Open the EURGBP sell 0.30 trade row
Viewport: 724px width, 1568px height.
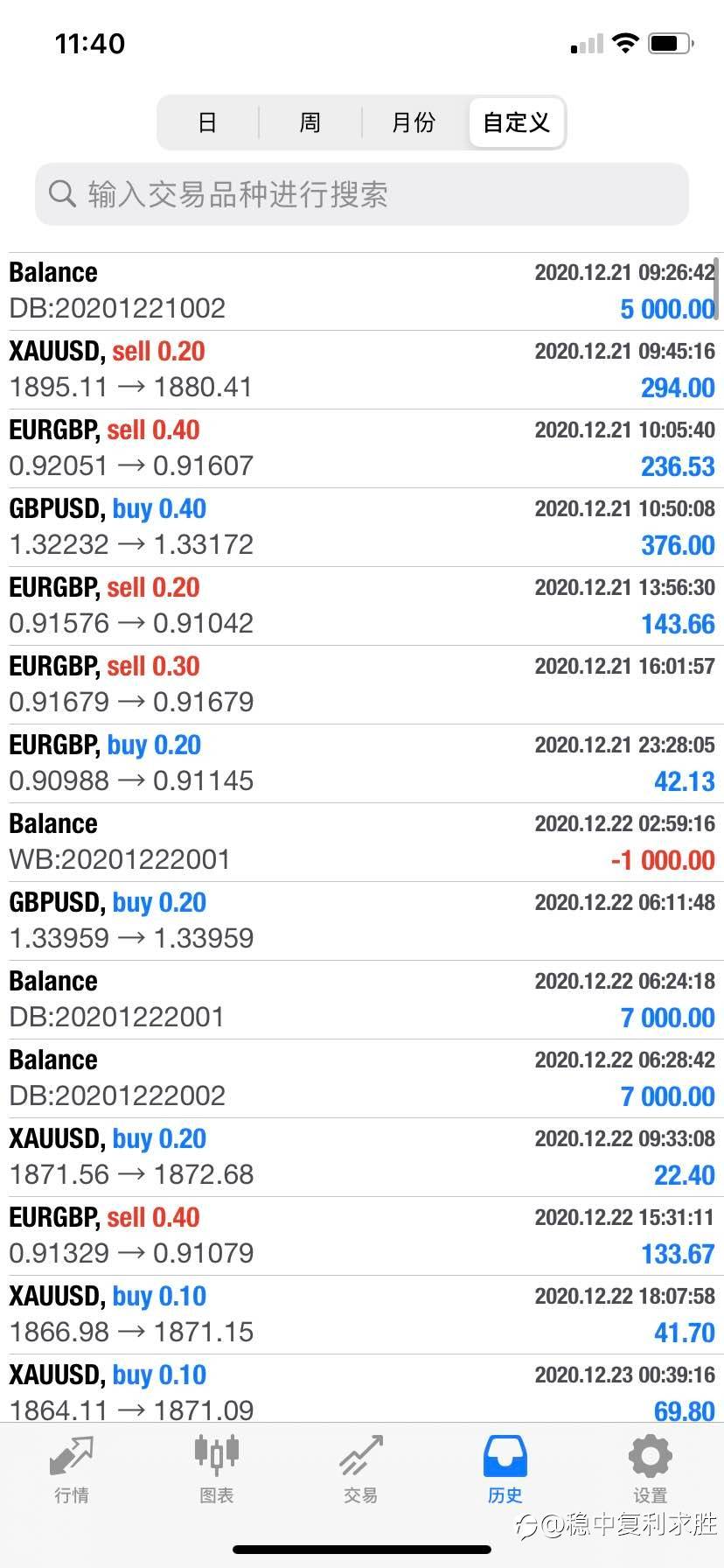point(362,685)
